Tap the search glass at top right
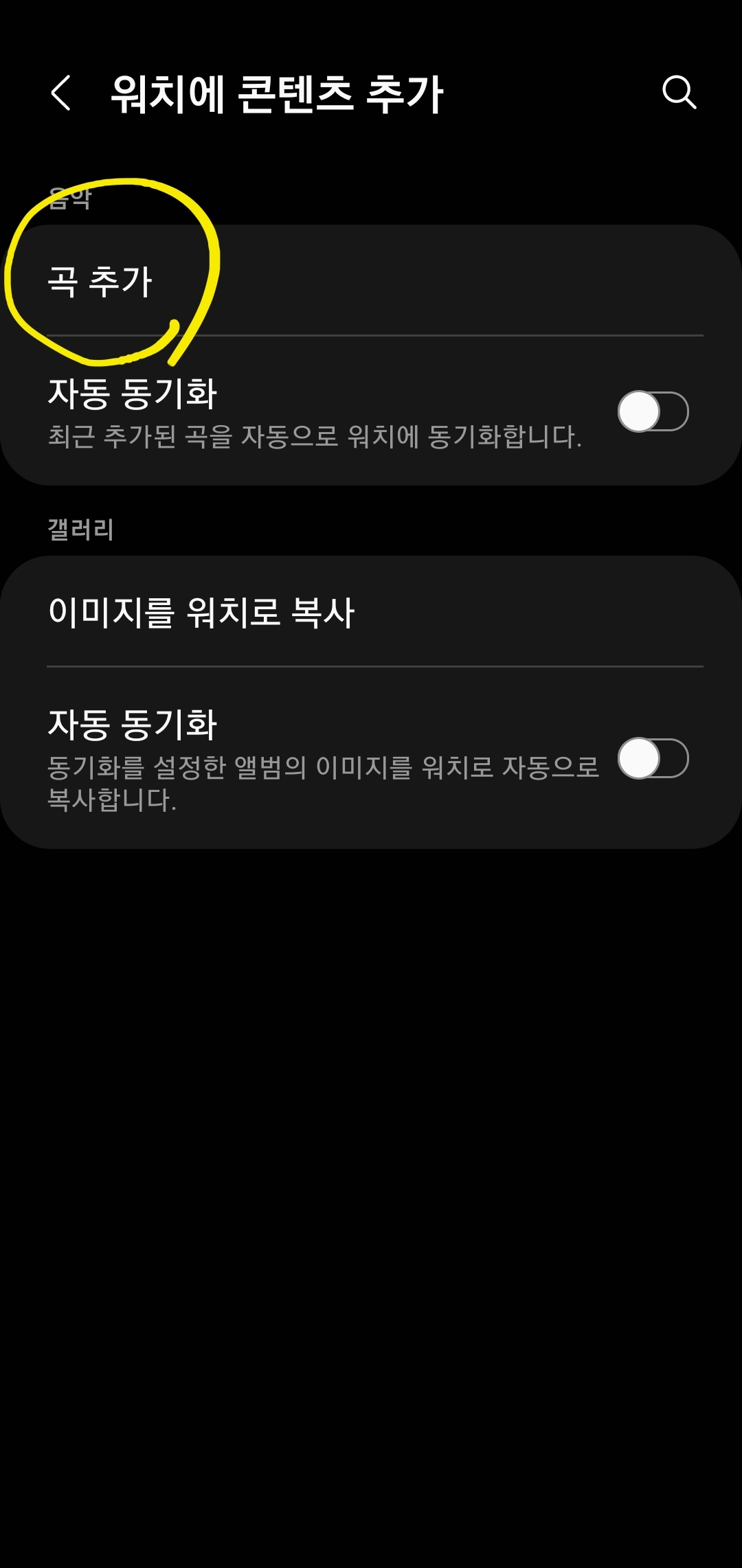 [679, 94]
